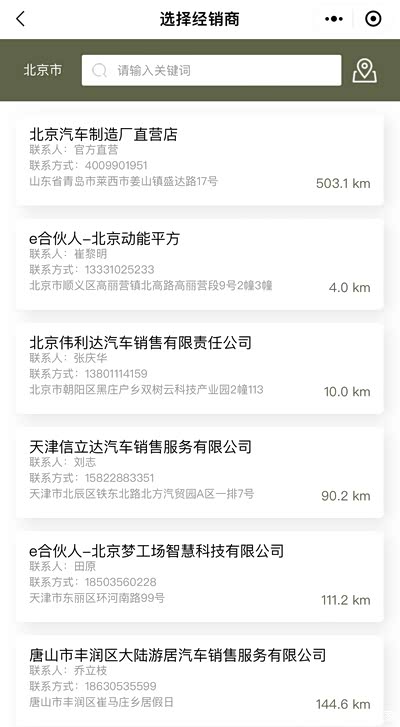The height and width of the screenshot is (727, 400).
Task: Choose e合伙人-北京动能平方 dealer
Action: [200, 264]
